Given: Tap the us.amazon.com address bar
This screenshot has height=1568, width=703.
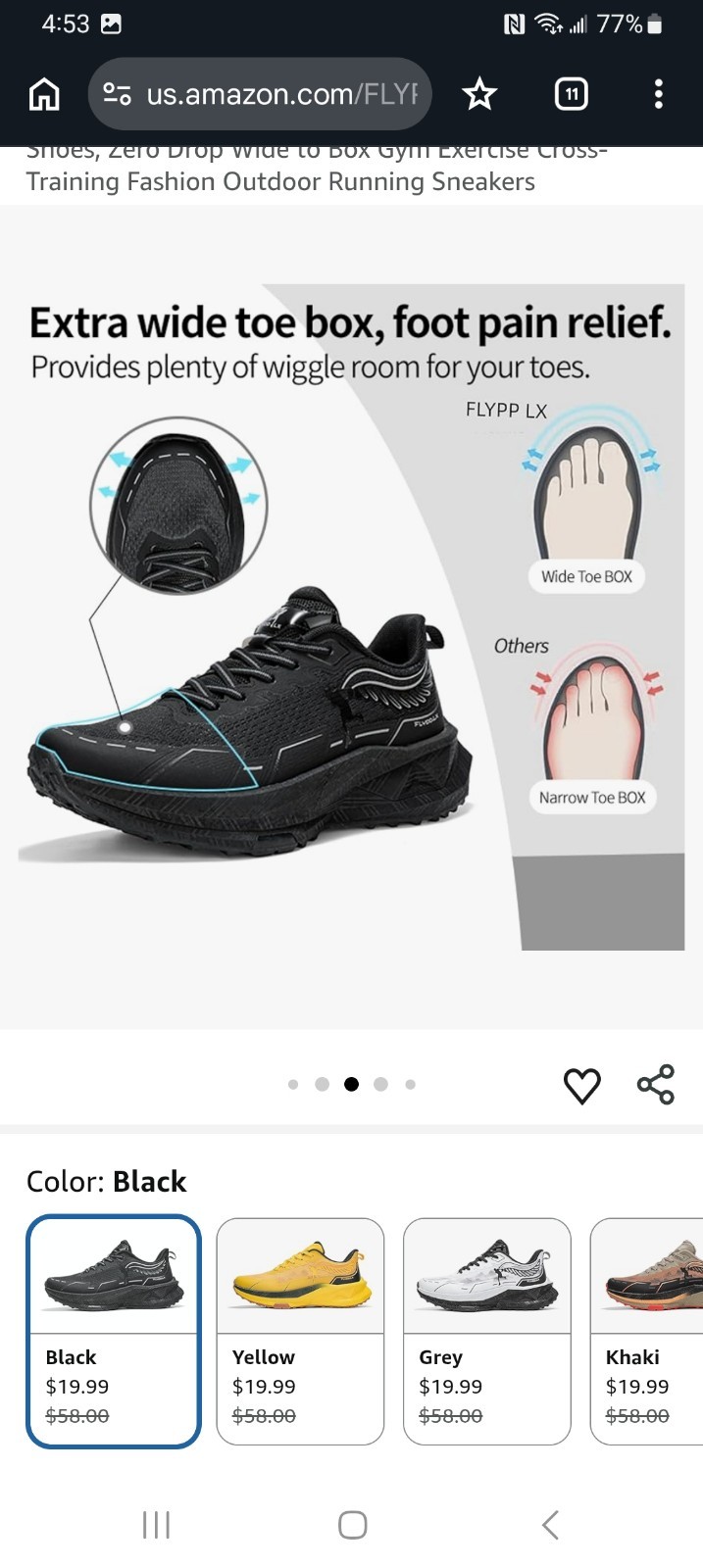Looking at the screenshot, I should pos(260,94).
